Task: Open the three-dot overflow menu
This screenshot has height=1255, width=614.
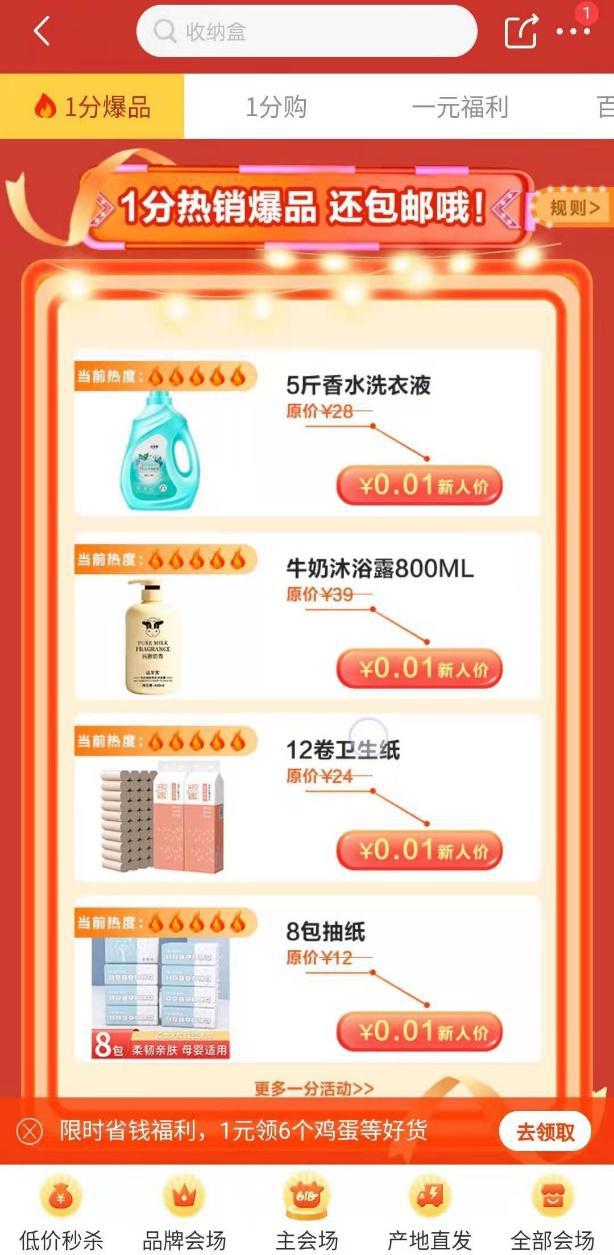Action: click(574, 32)
